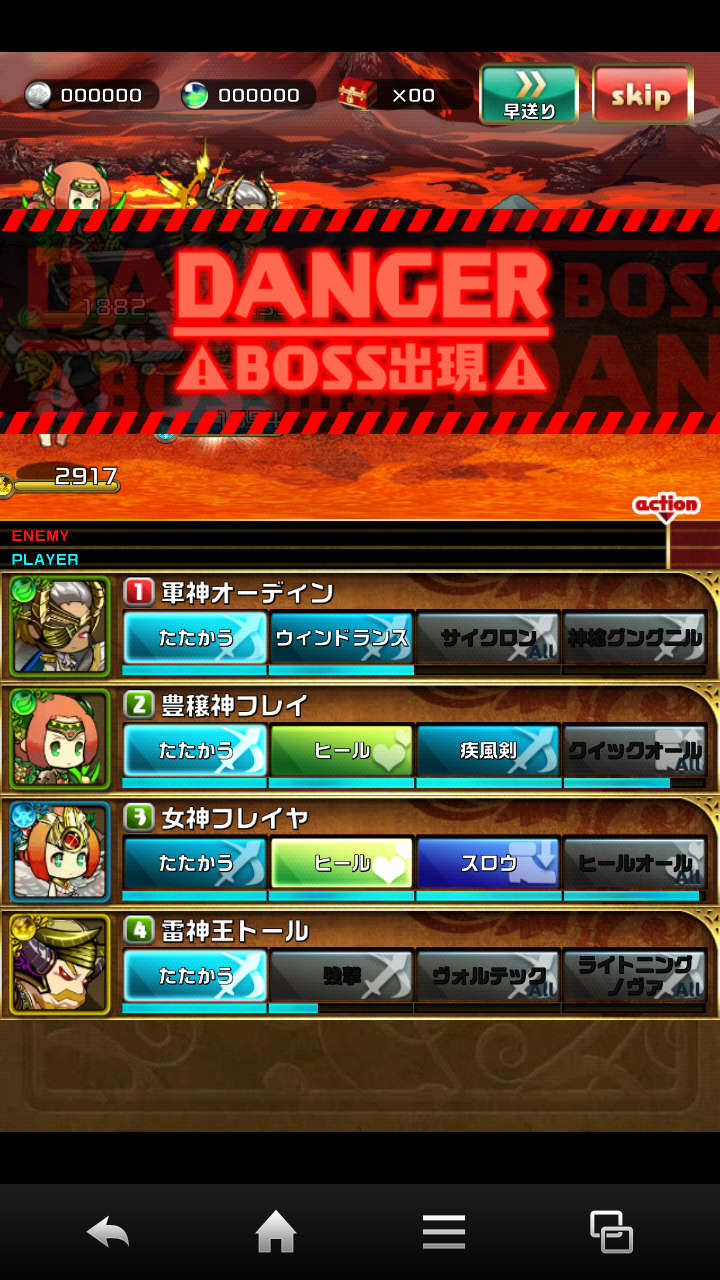
Task: Use ヒールオール skill
Action: (x=635, y=863)
